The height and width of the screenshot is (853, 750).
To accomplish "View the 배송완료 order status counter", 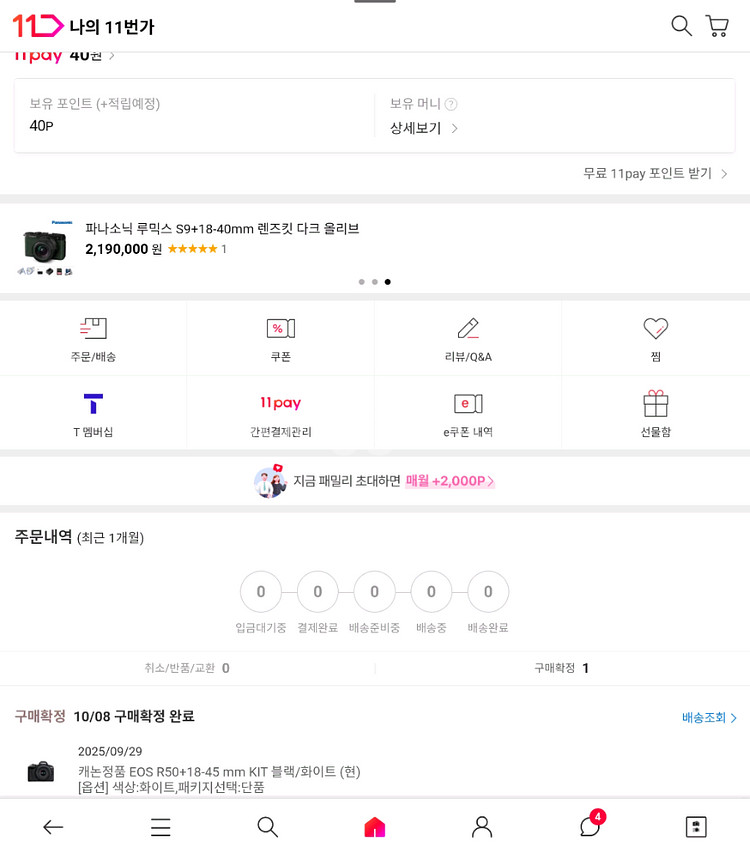I will (x=488, y=591).
